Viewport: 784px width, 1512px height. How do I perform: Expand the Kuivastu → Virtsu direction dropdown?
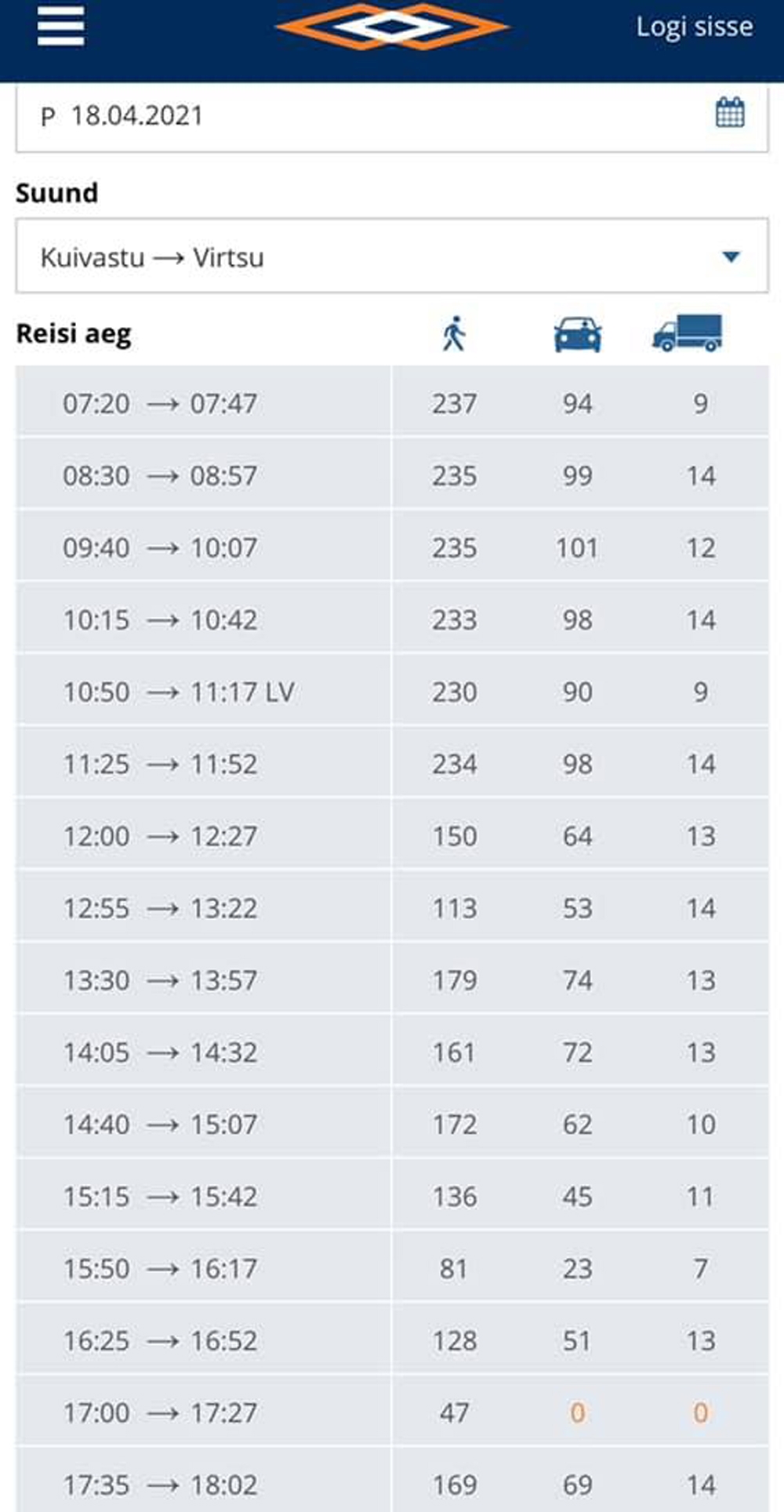[392, 256]
